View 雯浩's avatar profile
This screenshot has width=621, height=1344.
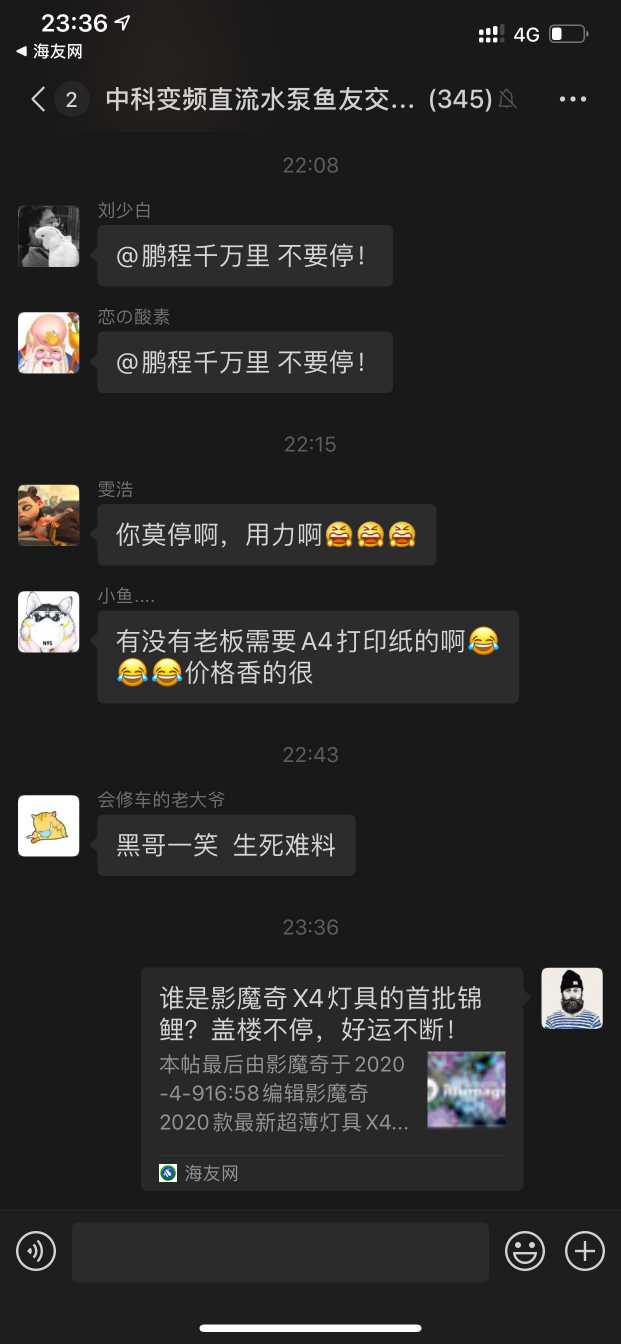pos(49,515)
